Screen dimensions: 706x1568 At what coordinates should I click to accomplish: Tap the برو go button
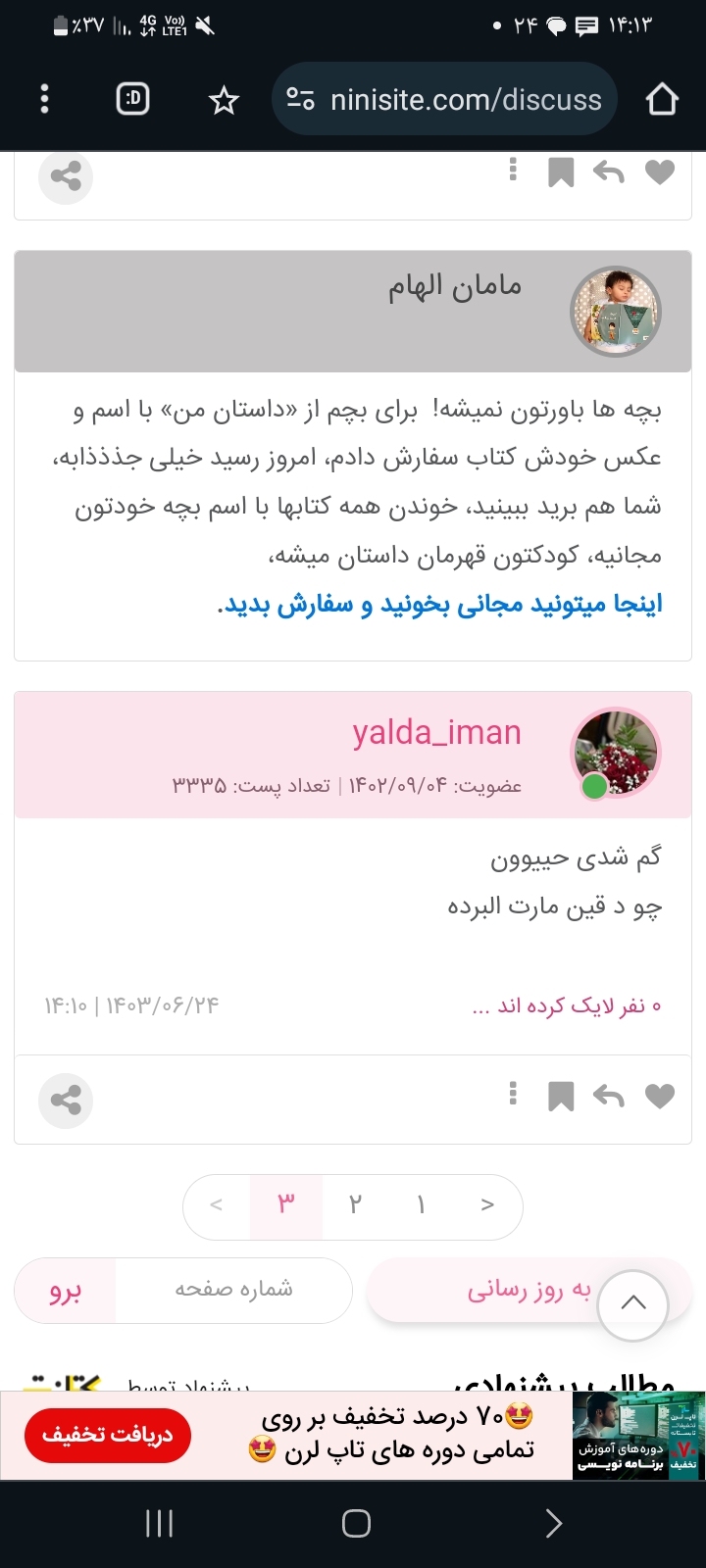tap(66, 1291)
